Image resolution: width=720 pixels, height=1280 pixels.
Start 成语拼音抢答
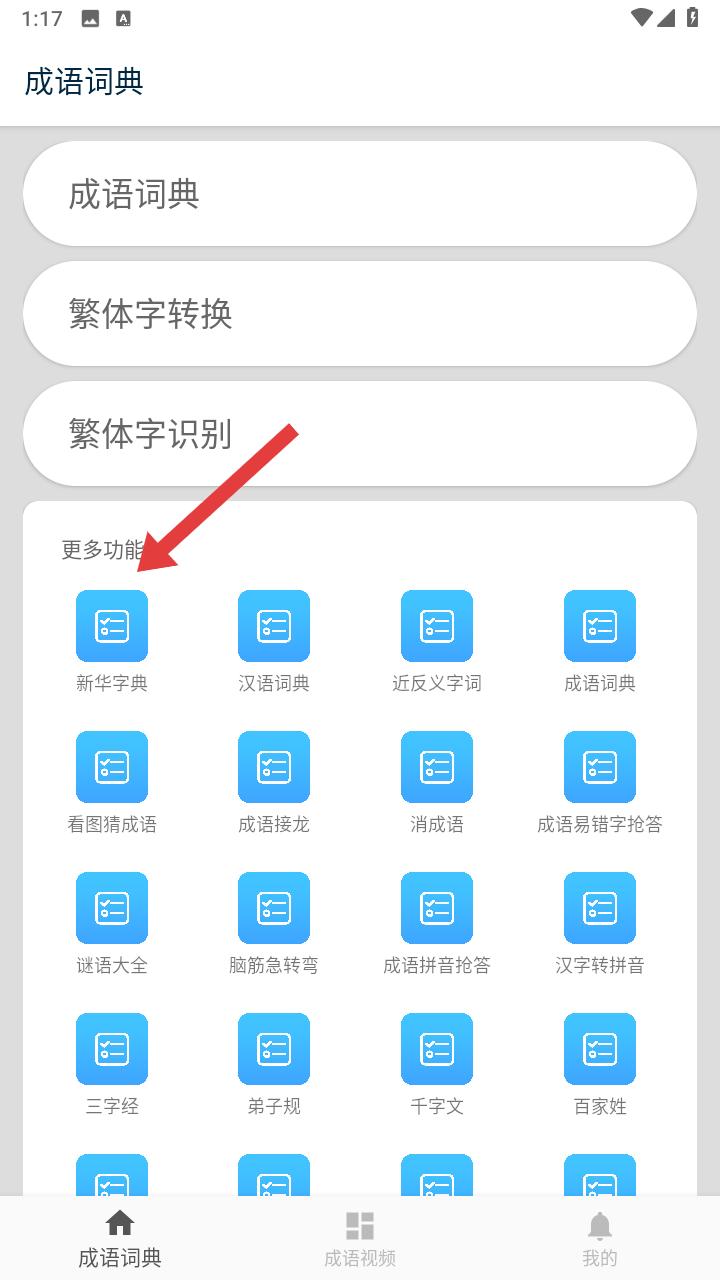point(437,924)
